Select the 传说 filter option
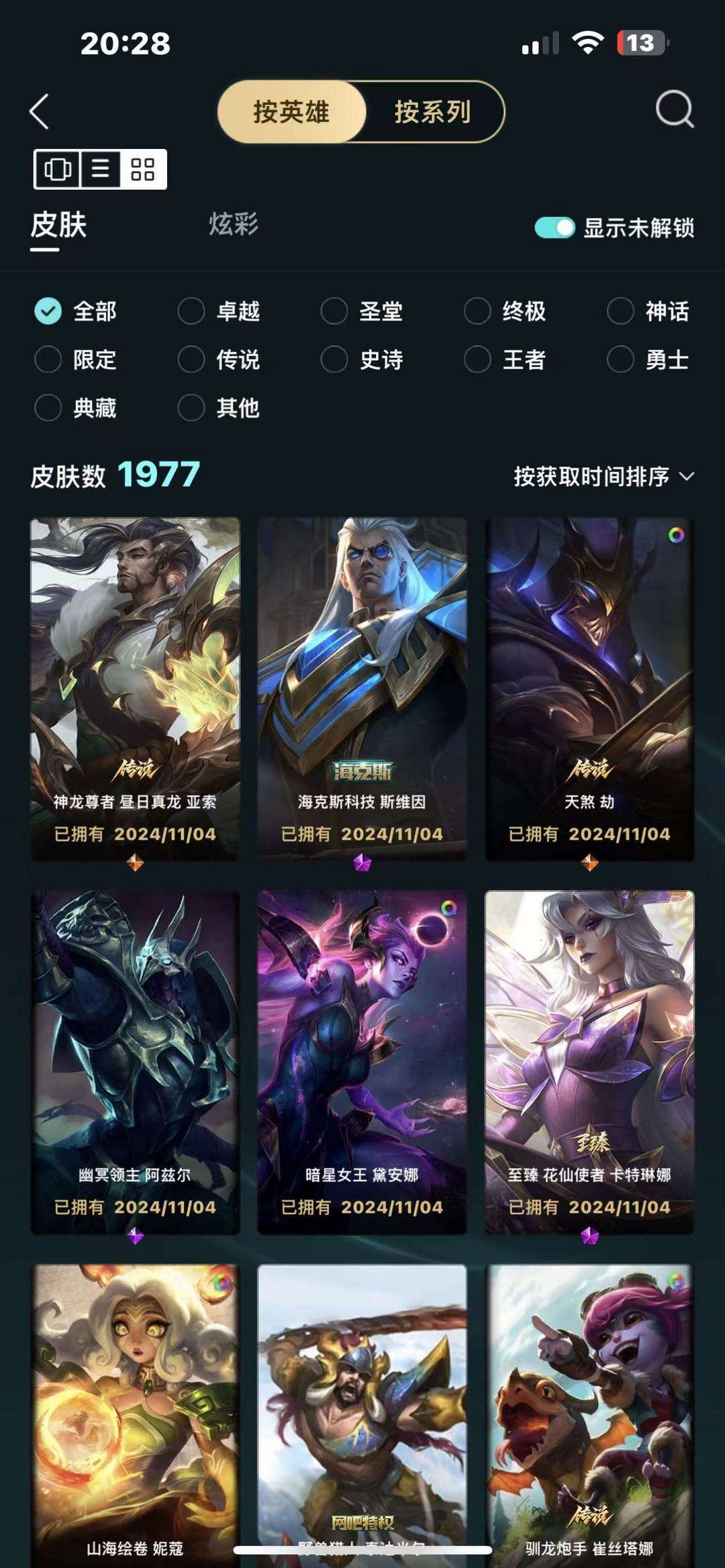 (x=219, y=360)
